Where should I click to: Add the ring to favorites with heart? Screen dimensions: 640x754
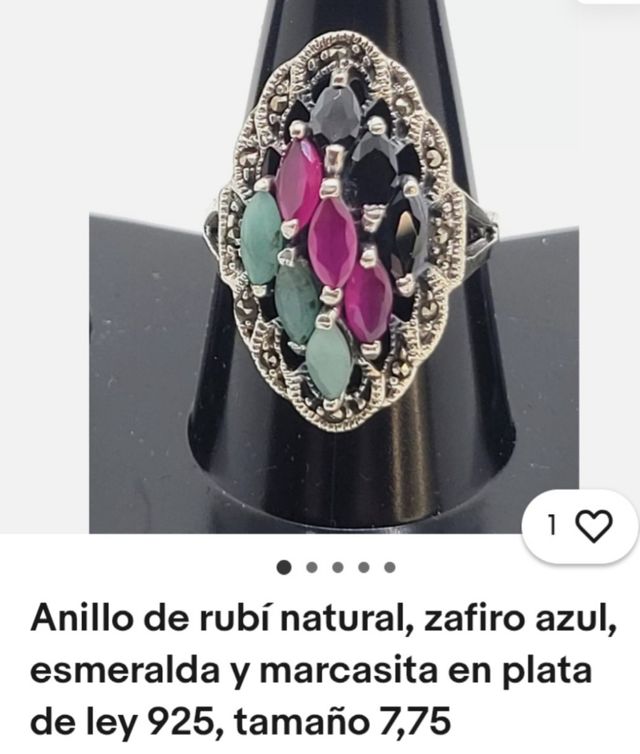(593, 527)
